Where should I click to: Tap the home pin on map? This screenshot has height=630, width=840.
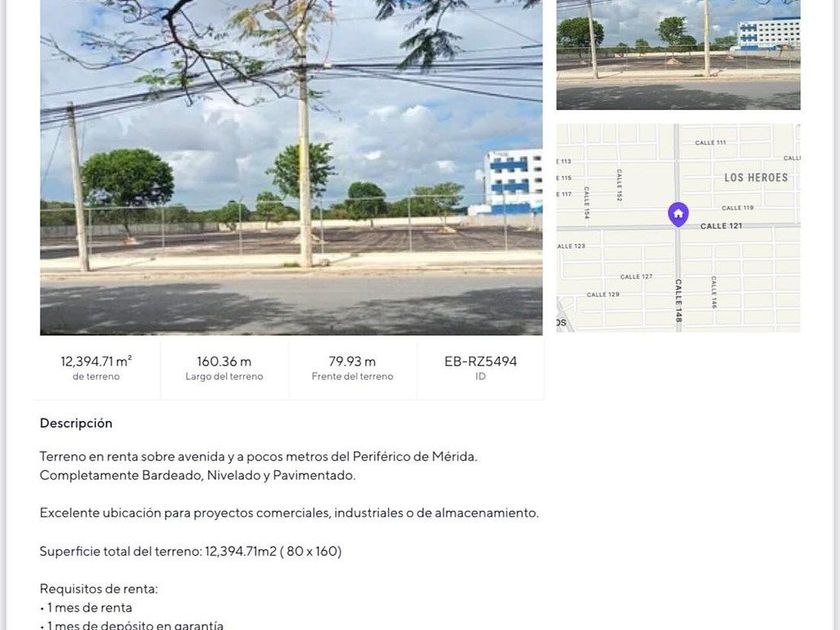(678, 215)
